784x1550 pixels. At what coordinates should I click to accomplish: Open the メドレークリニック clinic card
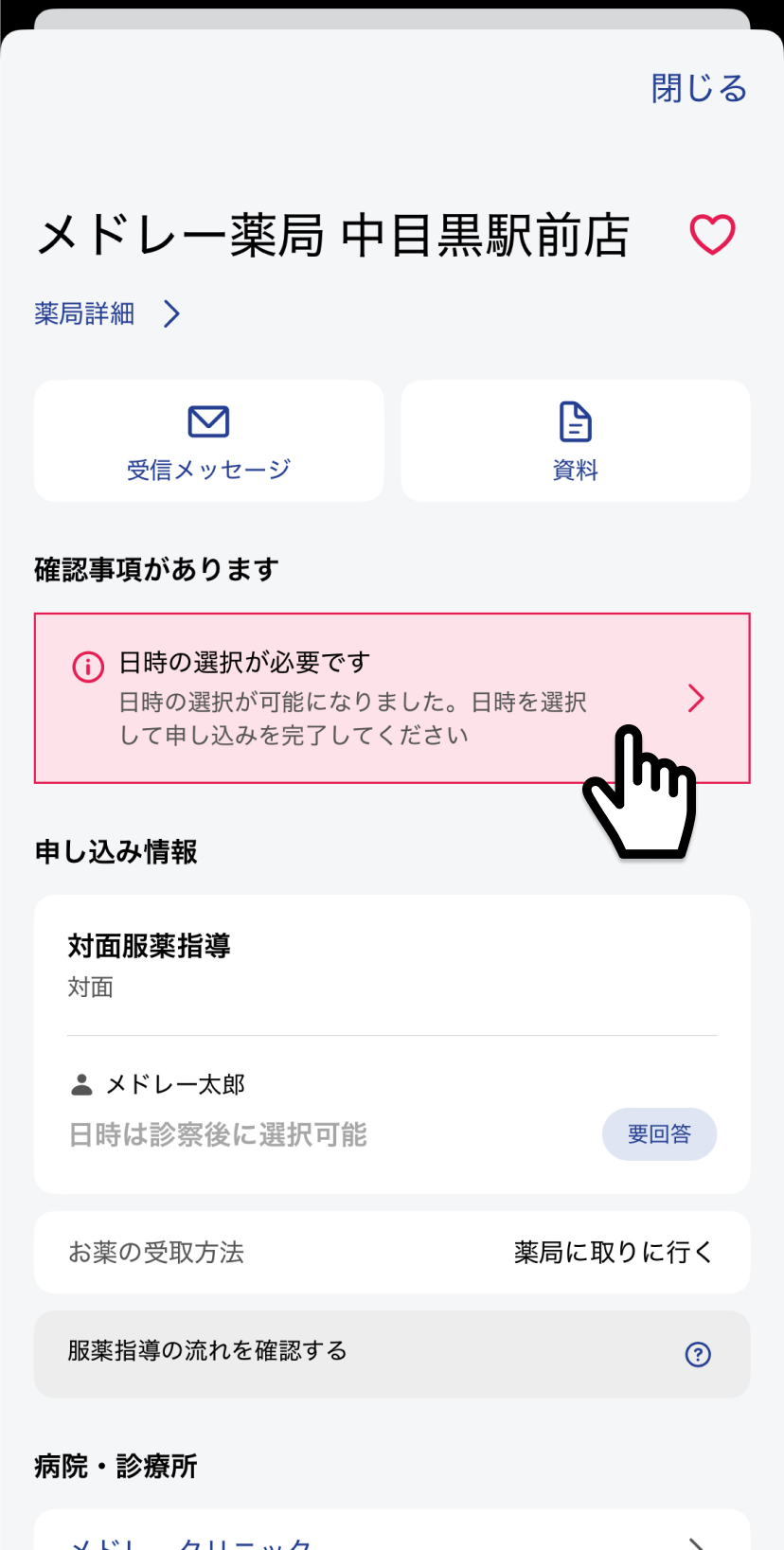pos(392,1536)
